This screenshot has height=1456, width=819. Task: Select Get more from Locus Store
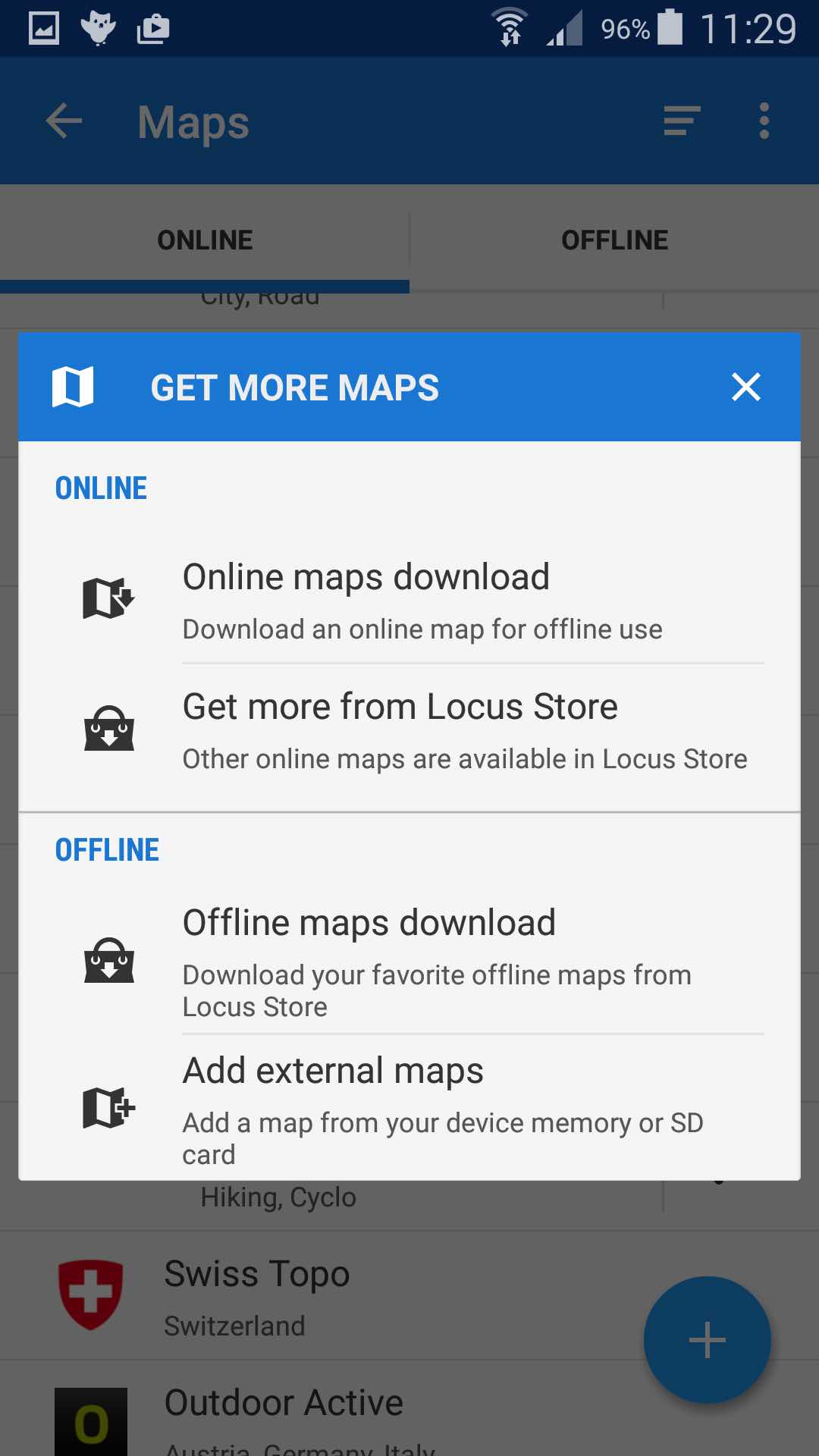click(409, 729)
